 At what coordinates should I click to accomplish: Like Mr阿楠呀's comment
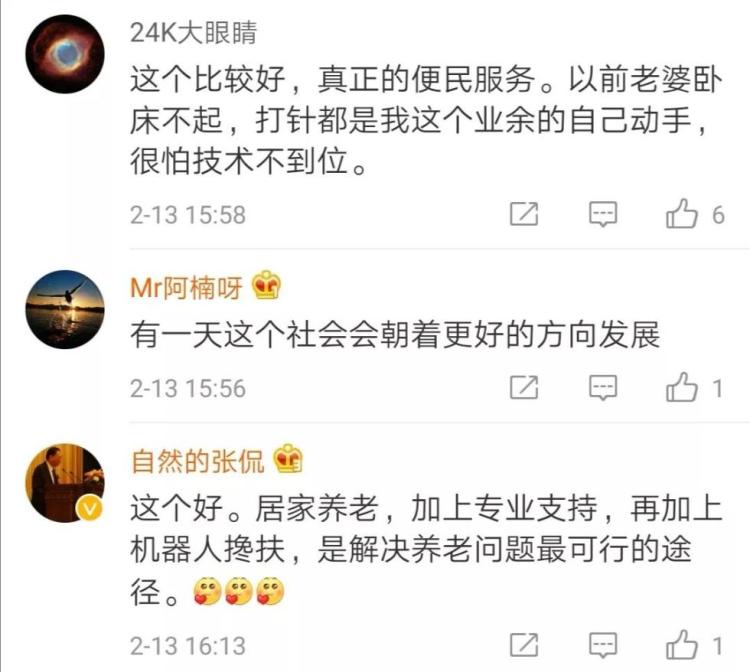(x=683, y=387)
